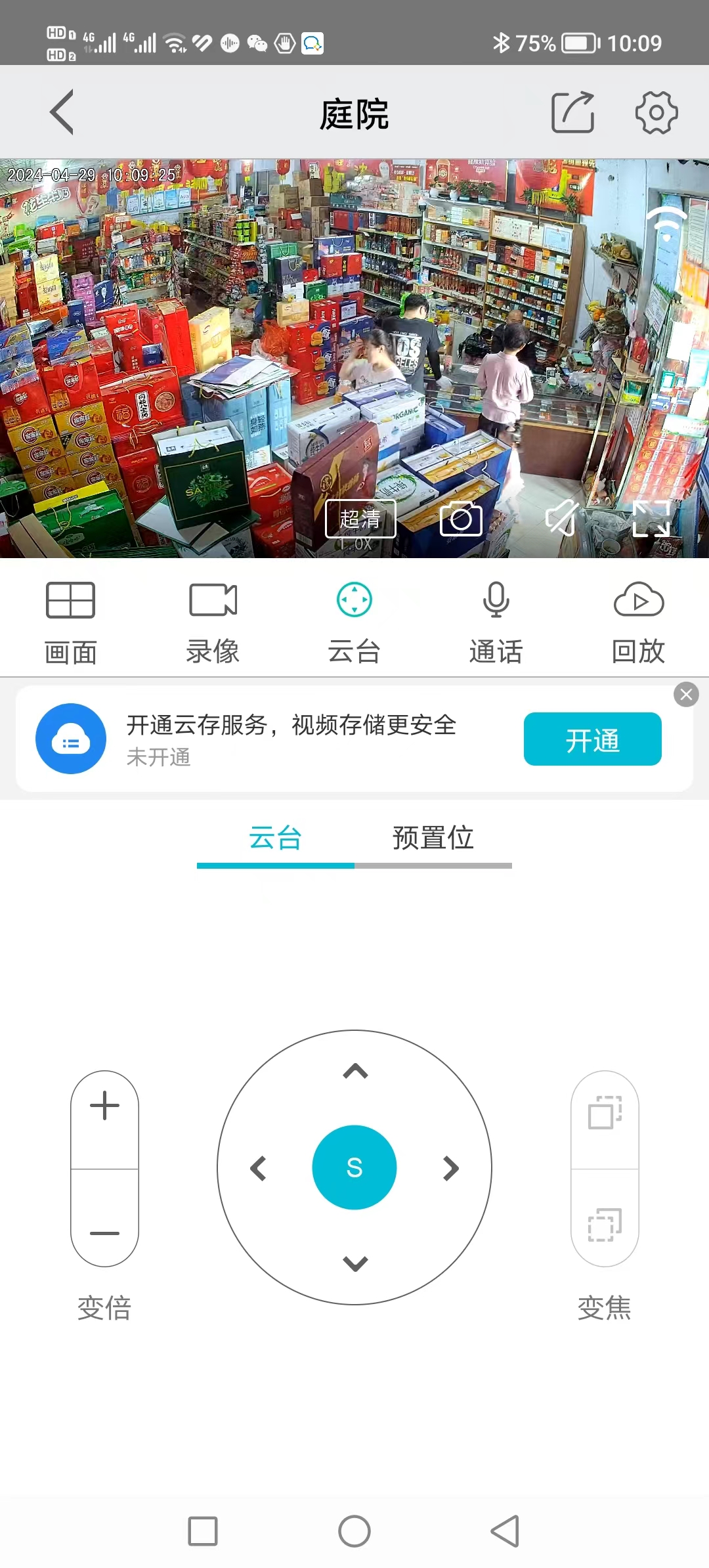Screen dimensions: 709x1568
Task: Start recording with 录像
Action: tap(213, 621)
